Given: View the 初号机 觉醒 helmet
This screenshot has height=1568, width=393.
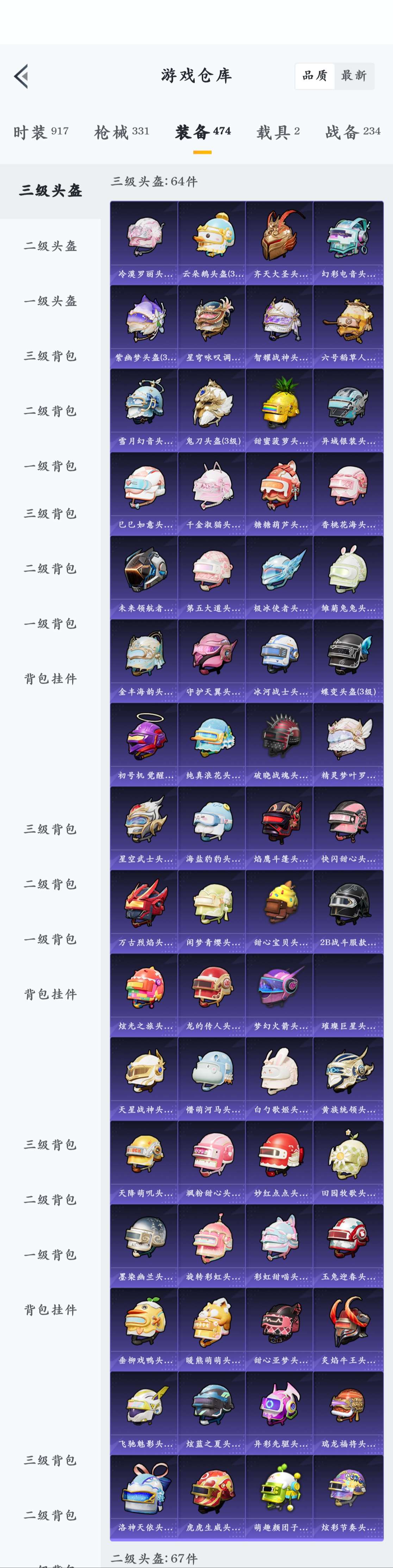Looking at the screenshot, I should click(144, 744).
